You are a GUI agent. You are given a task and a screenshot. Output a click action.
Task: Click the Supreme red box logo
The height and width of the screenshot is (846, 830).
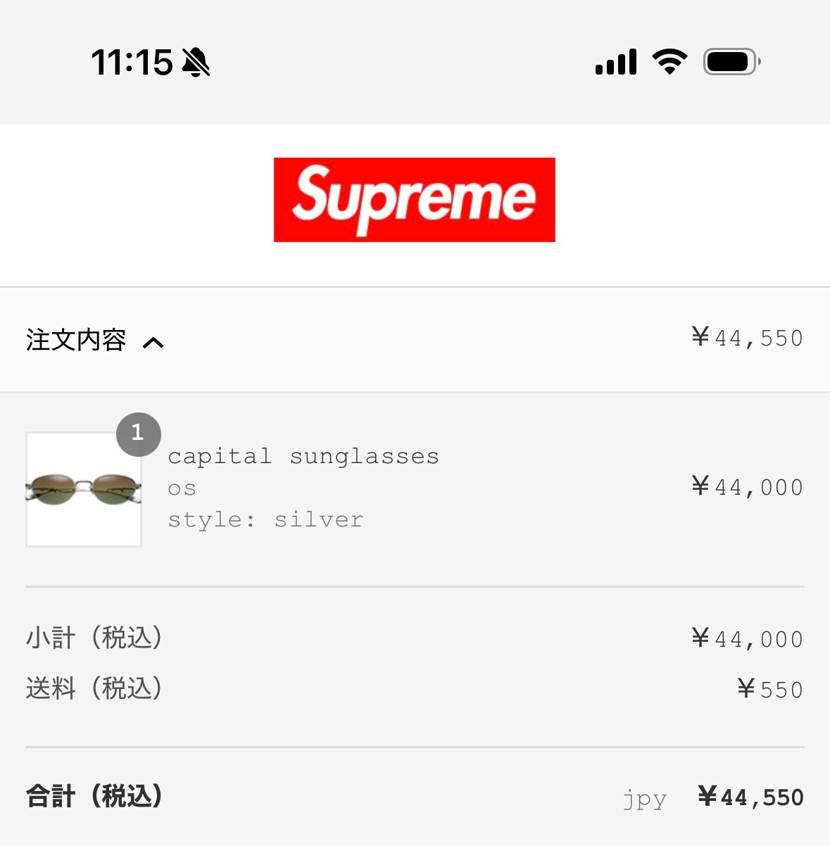coord(414,198)
